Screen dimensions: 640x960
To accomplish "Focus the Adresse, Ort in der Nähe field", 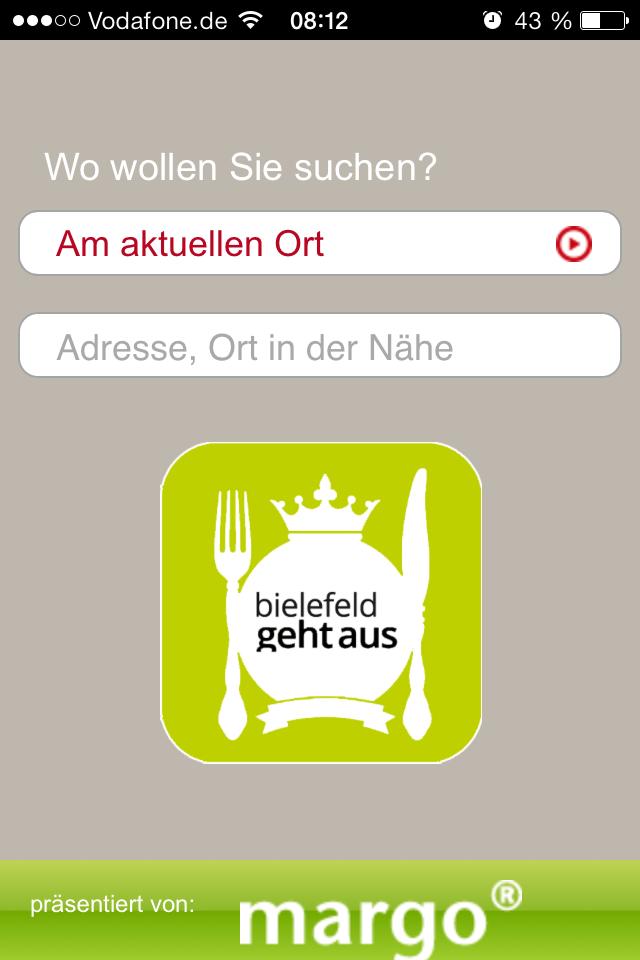I will 319,346.
